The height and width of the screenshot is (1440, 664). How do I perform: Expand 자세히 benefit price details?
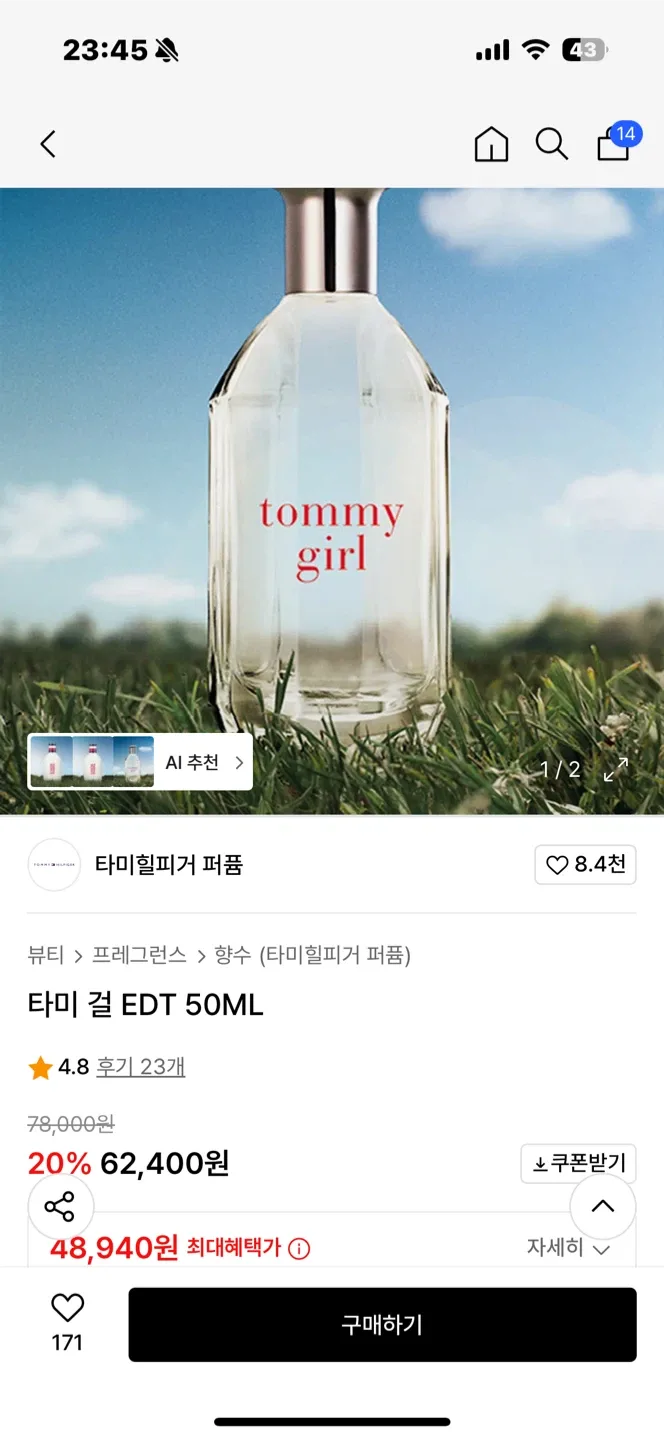coord(568,1248)
